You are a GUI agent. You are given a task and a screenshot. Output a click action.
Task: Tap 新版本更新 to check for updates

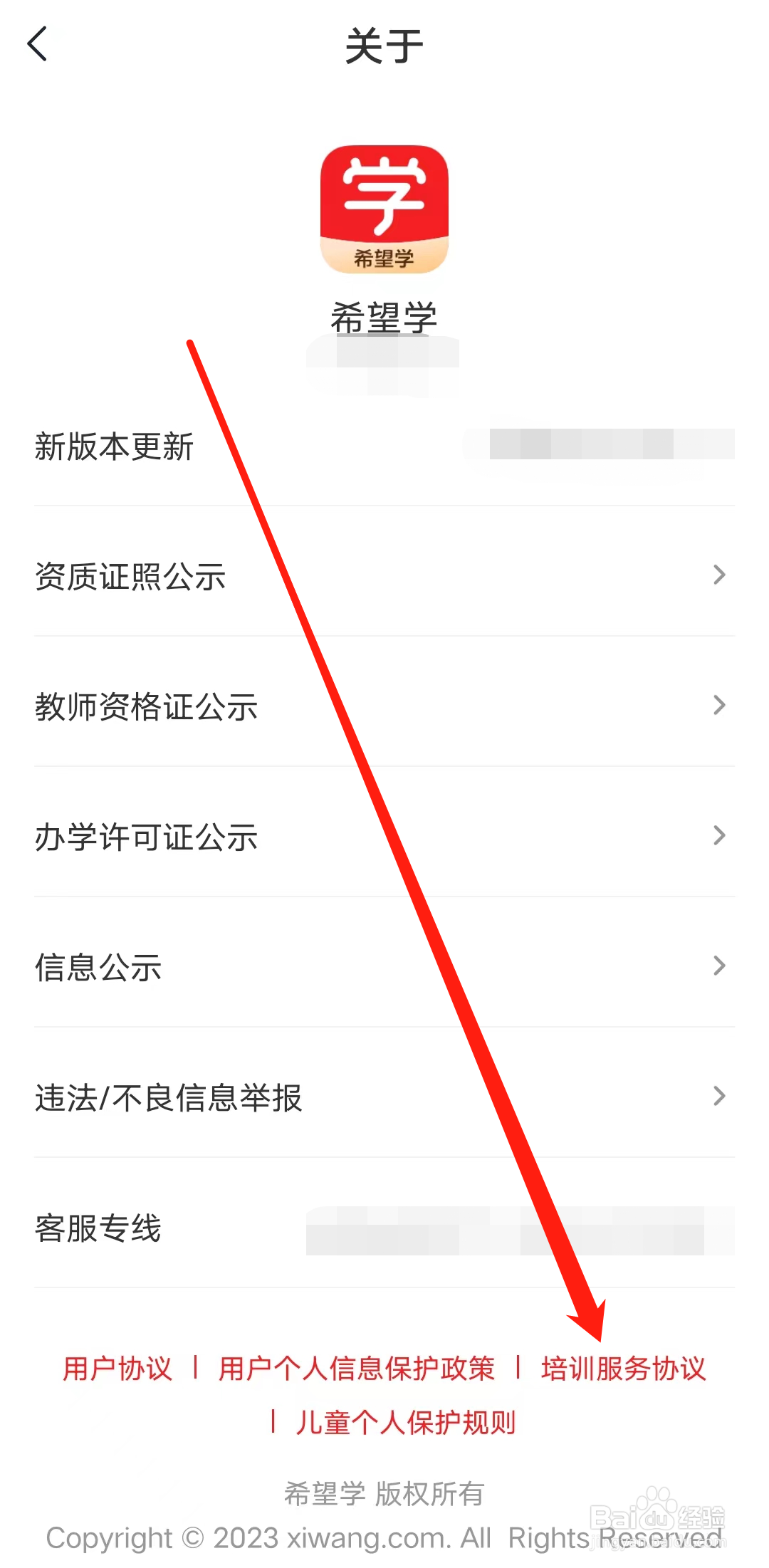[115, 447]
